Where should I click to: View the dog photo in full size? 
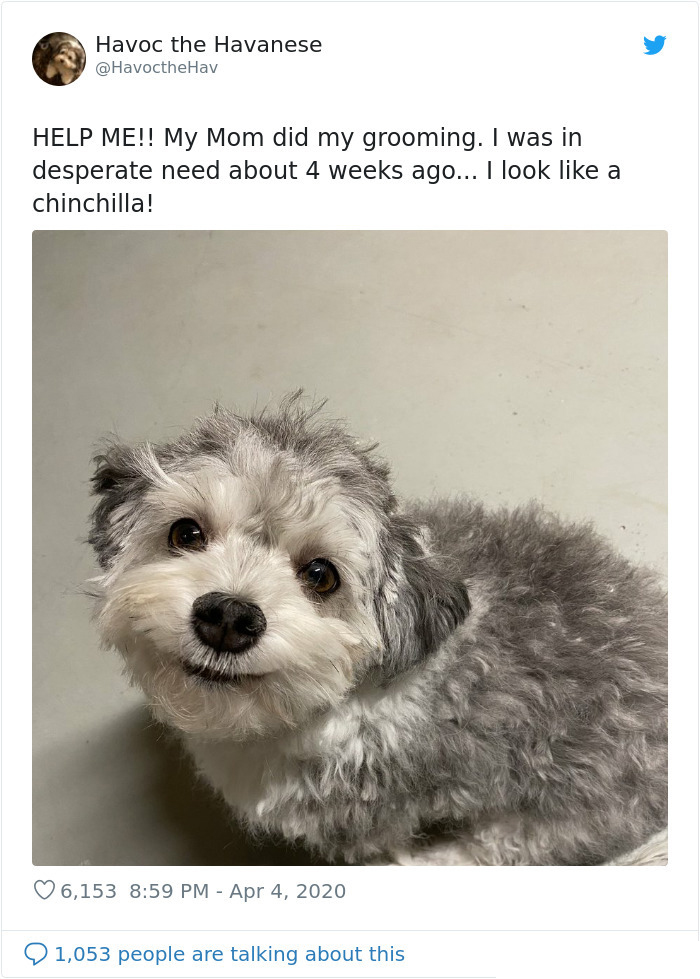click(x=349, y=547)
